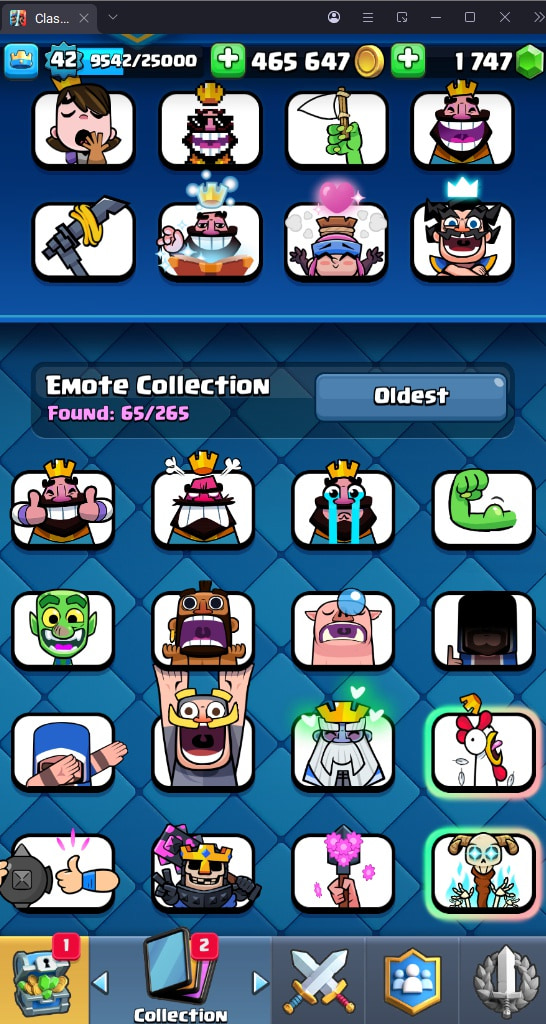Viewport: 546px width, 1024px height.
Task: Select the crying King emote
Action: pos(343,508)
